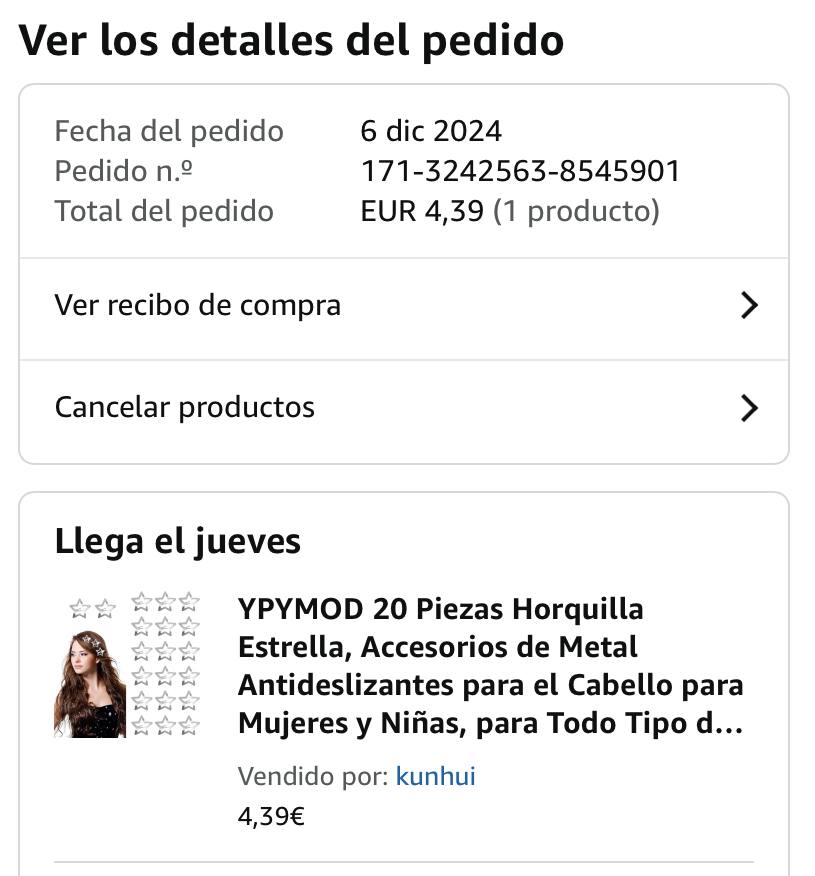
Task: Open the YPYMOD 20 Piezas Horquilla Estrella title
Action: click(x=490, y=666)
